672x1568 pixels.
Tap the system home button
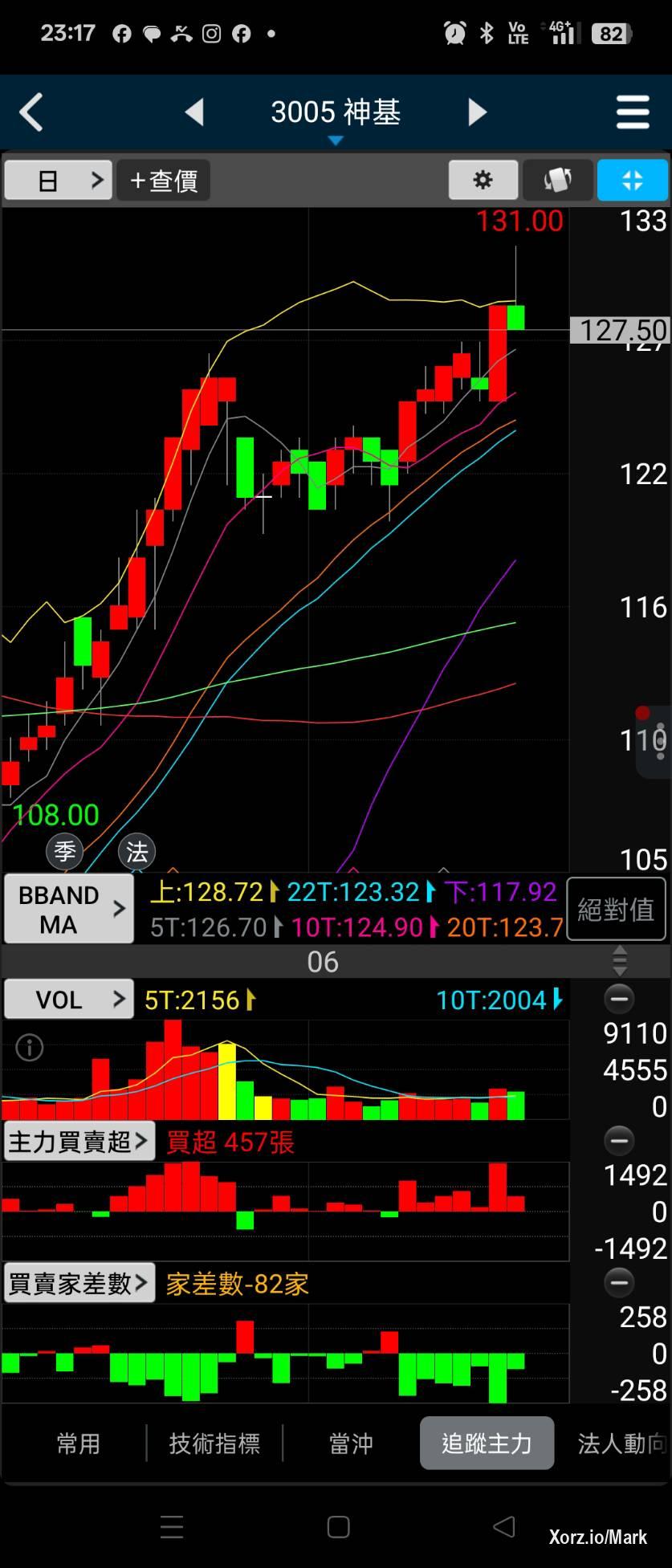coord(338,1527)
